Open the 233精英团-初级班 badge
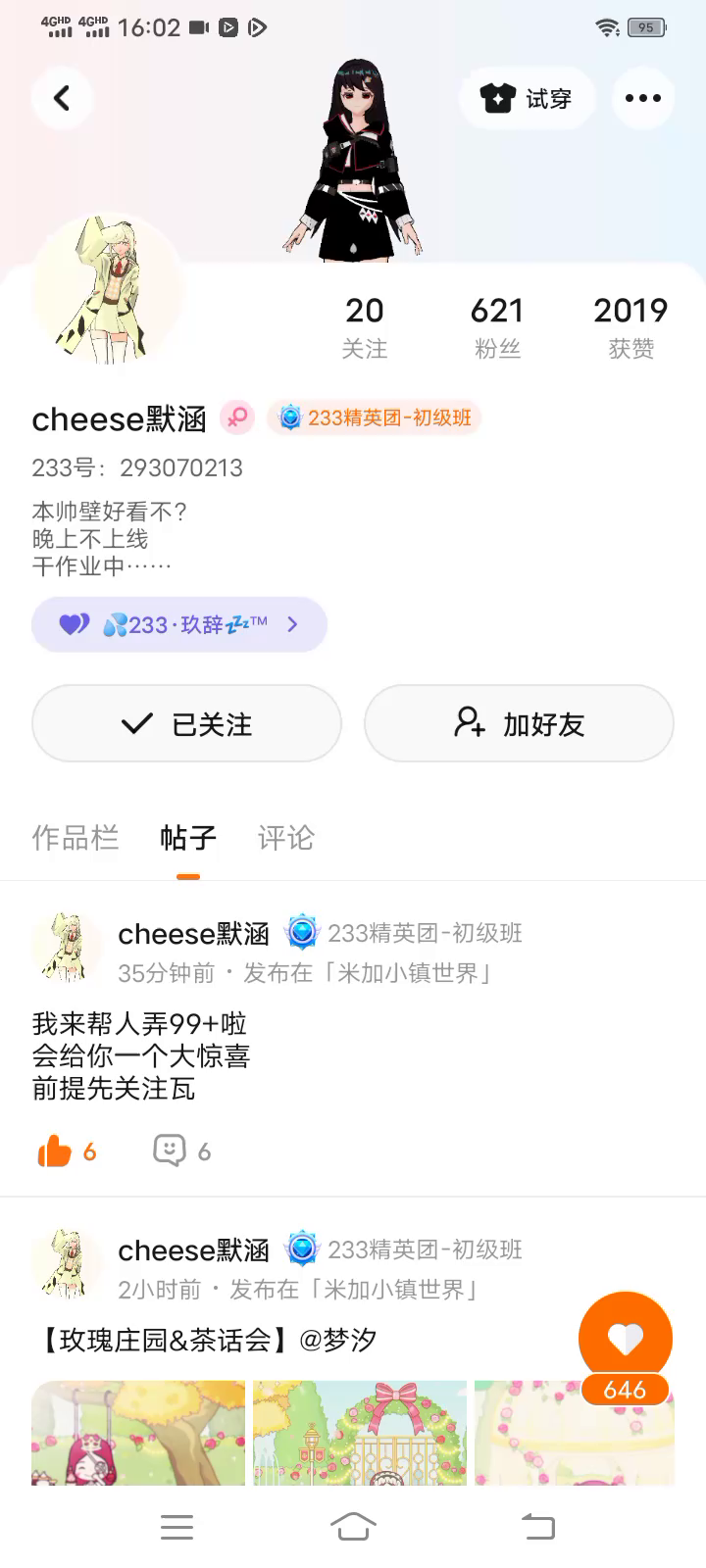This screenshot has height=1568, width=706. tap(375, 418)
